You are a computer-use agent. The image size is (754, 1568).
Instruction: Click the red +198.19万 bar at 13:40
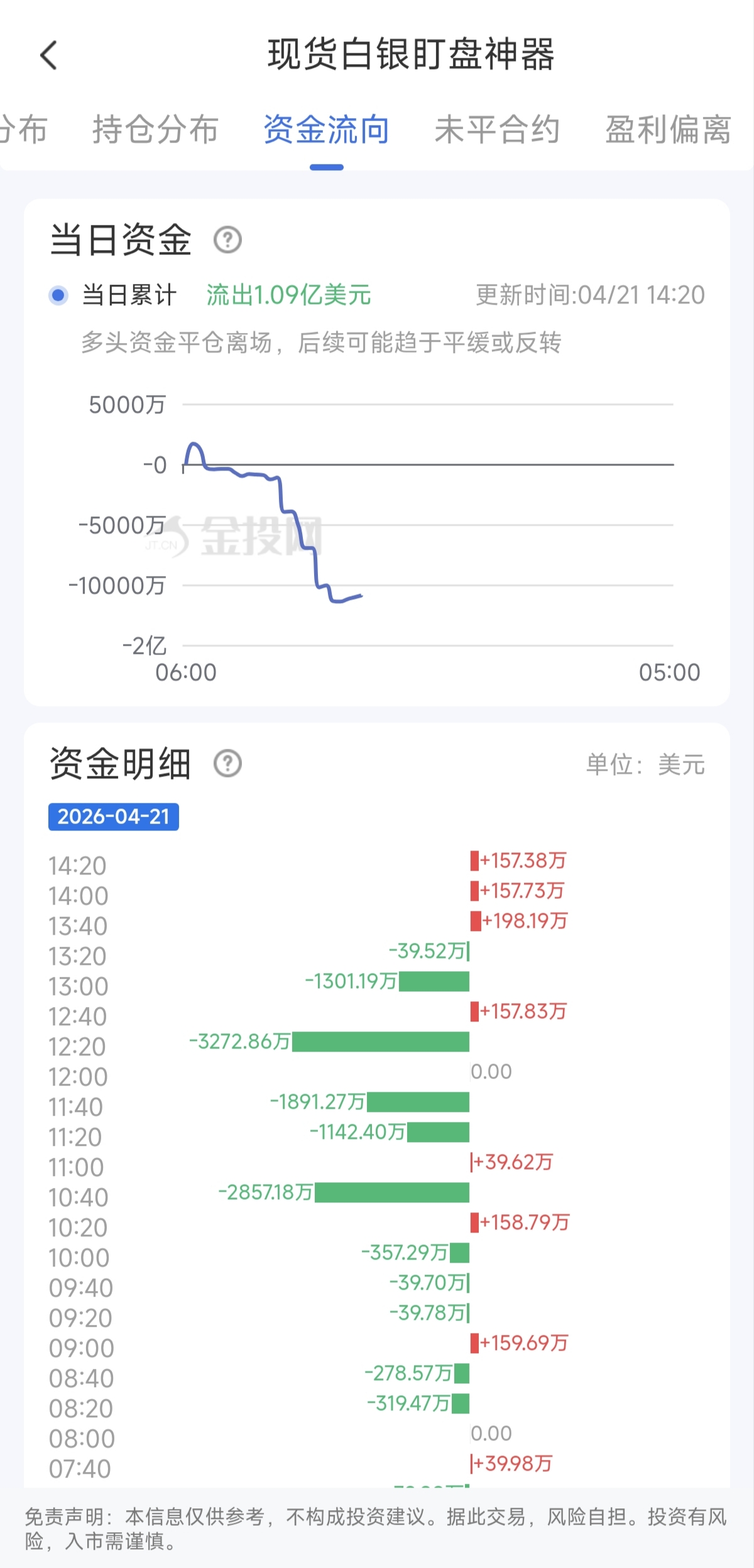474,920
